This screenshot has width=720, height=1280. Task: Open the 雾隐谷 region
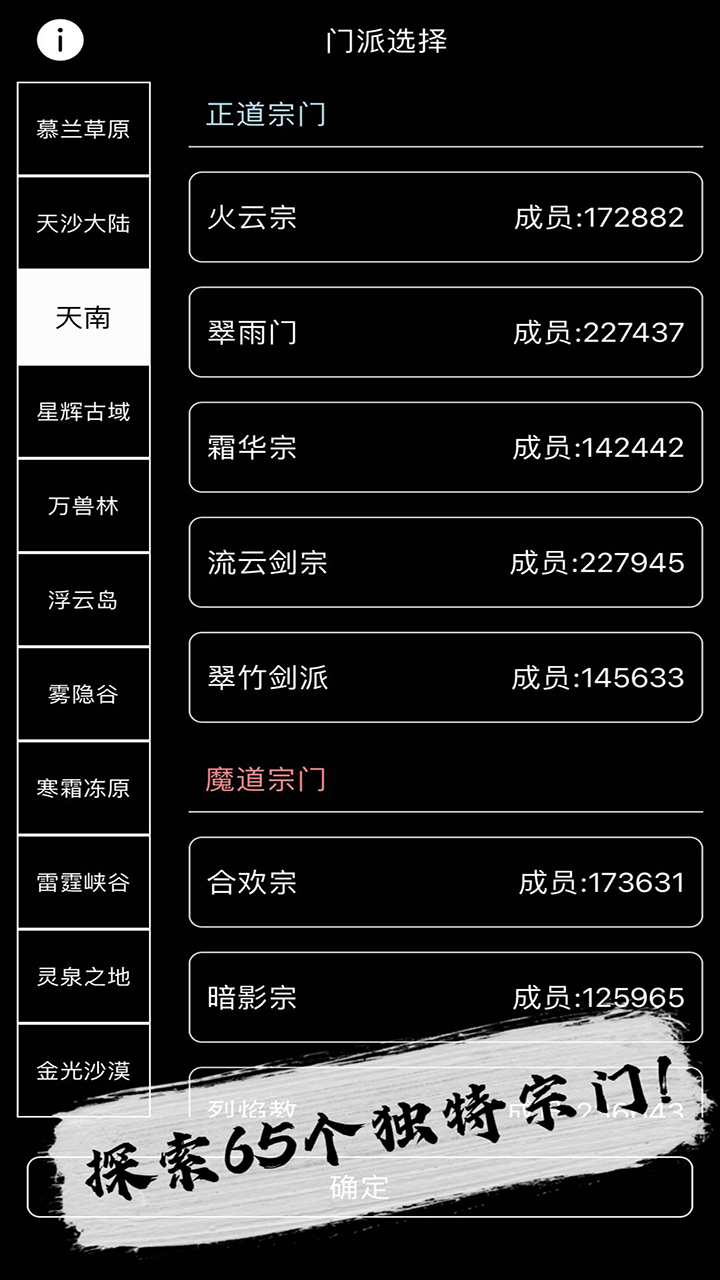coord(83,694)
